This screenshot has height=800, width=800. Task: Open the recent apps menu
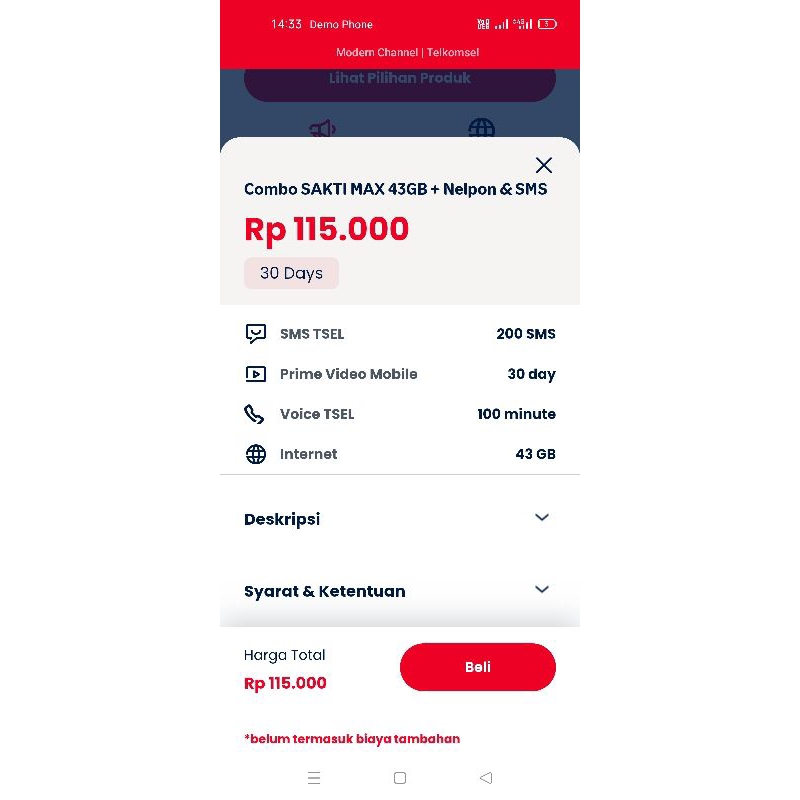(x=314, y=778)
